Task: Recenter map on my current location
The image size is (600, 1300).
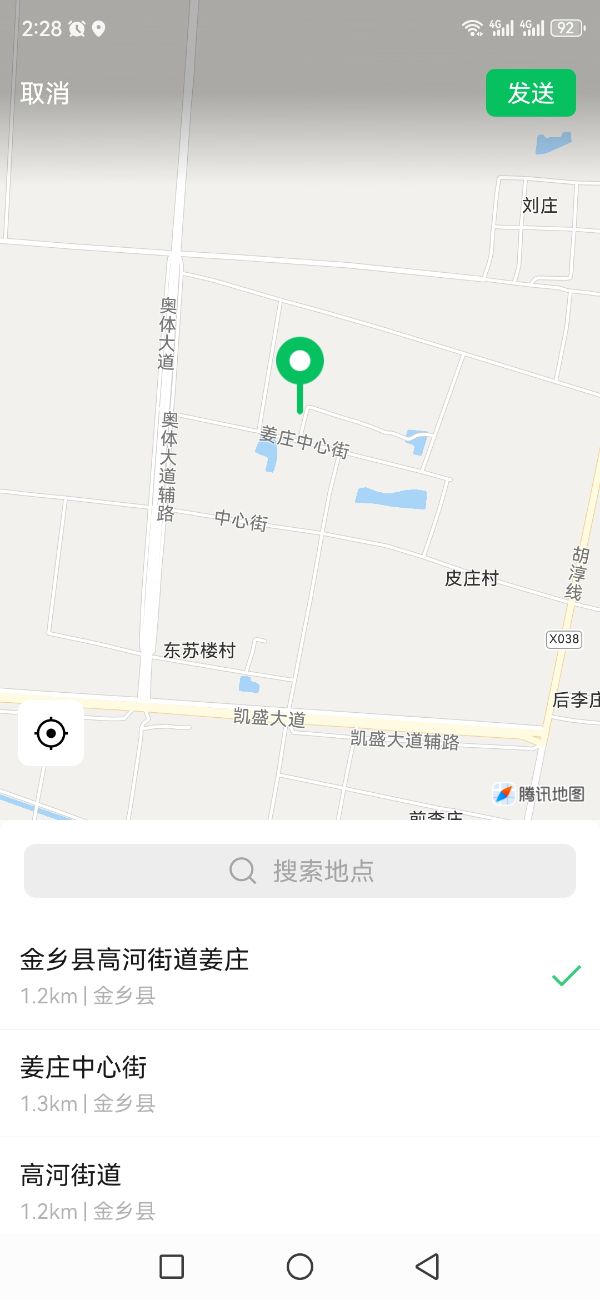Action: click(51, 734)
